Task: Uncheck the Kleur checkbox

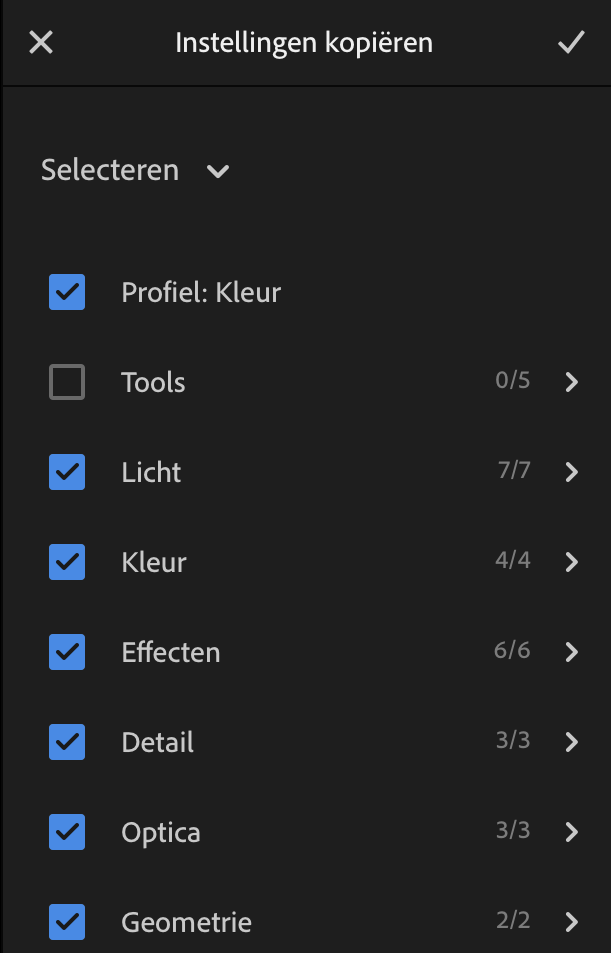Action: pyautogui.click(x=67, y=562)
